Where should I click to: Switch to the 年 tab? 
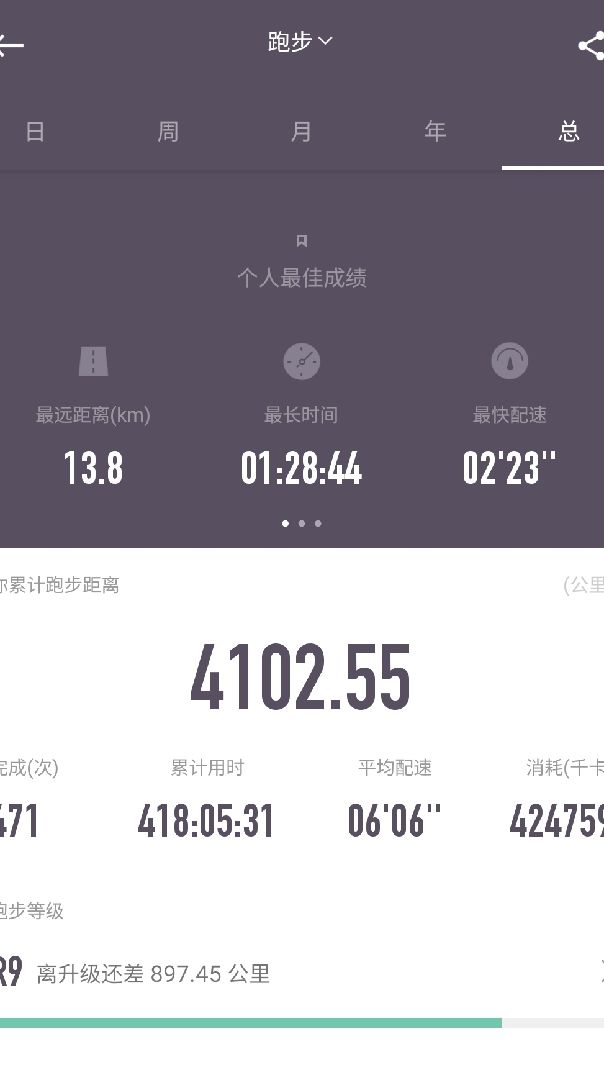click(x=435, y=132)
